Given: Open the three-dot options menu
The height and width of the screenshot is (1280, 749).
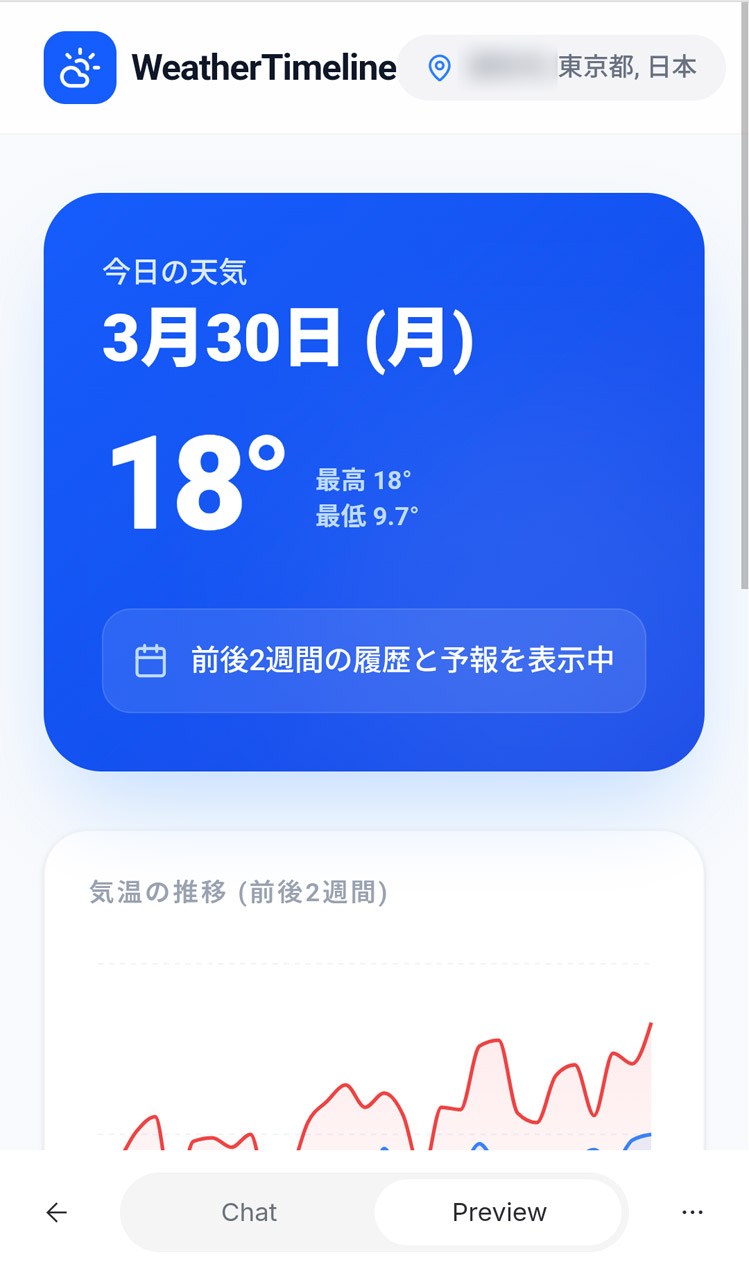Looking at the screenshot, I should point(692,1212).
